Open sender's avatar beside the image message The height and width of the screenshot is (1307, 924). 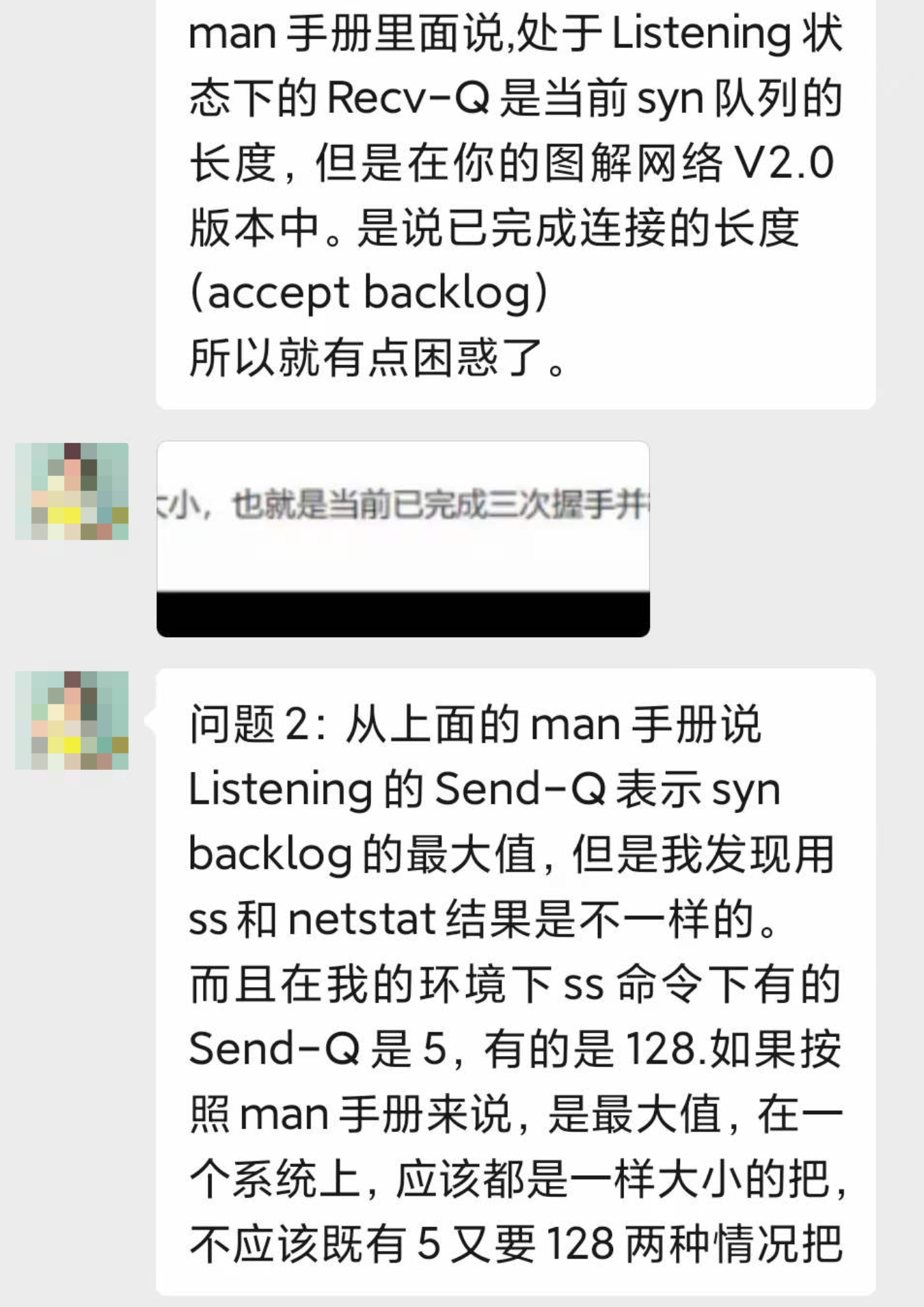(72, 491)
